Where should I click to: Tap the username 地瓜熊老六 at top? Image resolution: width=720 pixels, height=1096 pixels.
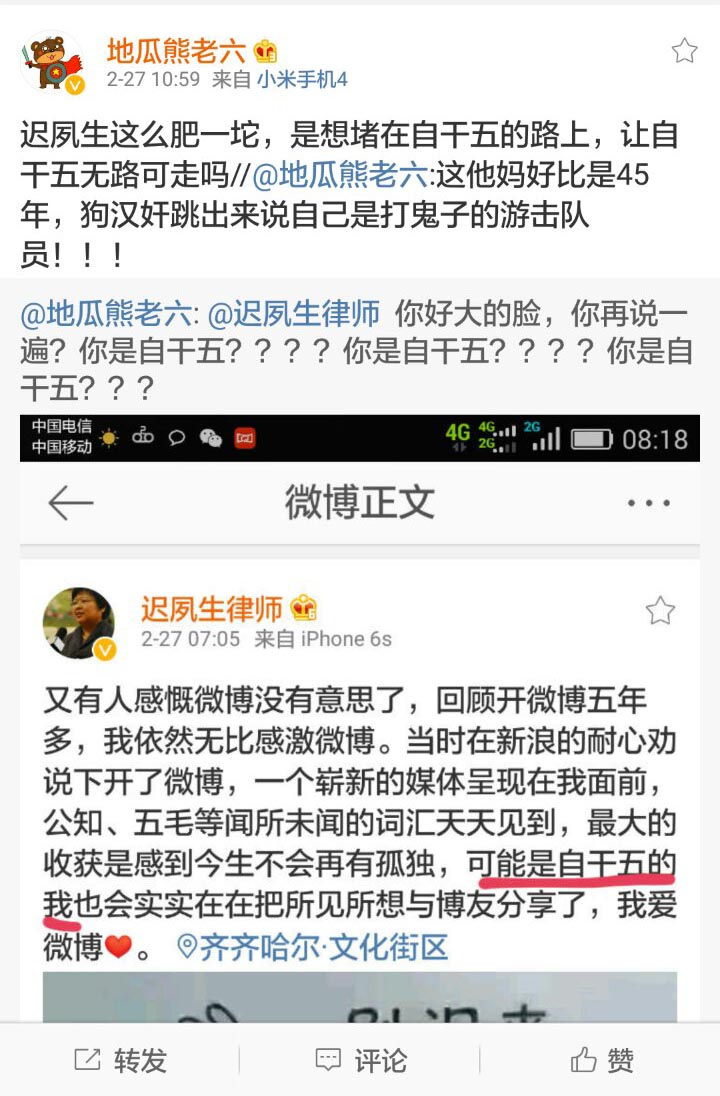click(176, 50)
